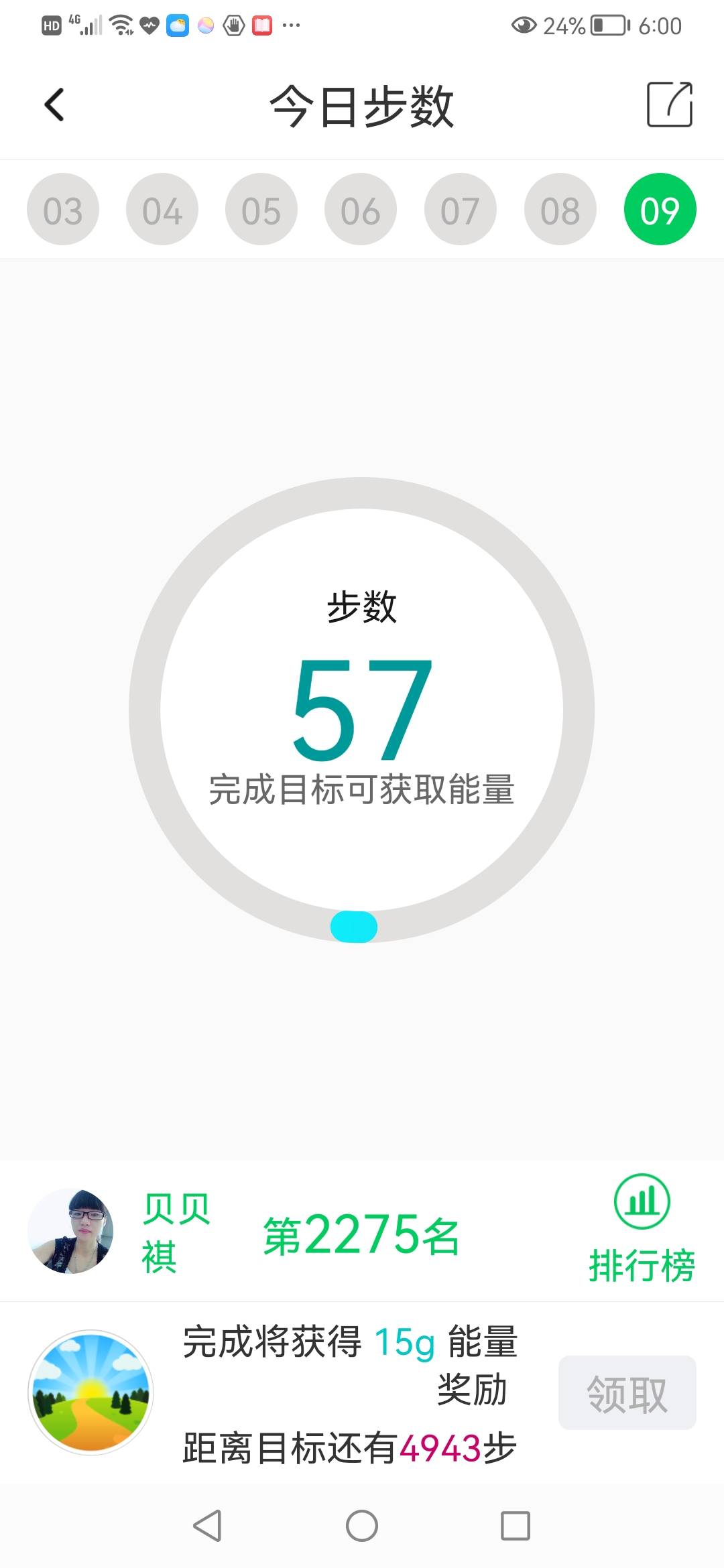Open the 今日步数 title header
The width and height of the screenshot is (724, 1568).
click(362, 105)
